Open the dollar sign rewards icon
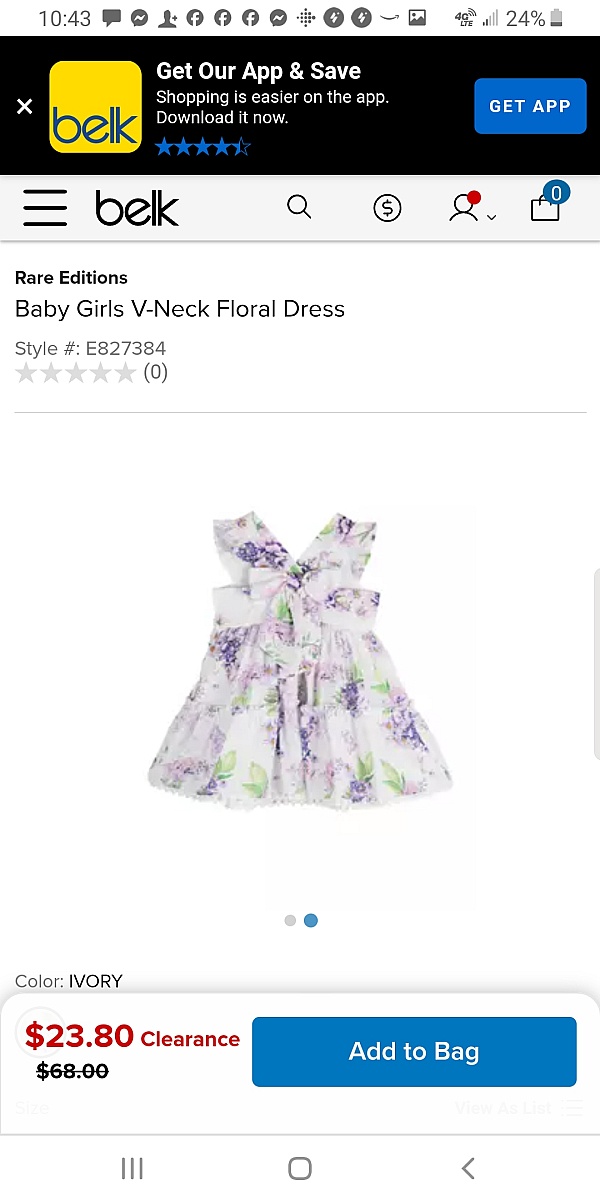The width and height of the screenshot is (600, 1204). 387,208
